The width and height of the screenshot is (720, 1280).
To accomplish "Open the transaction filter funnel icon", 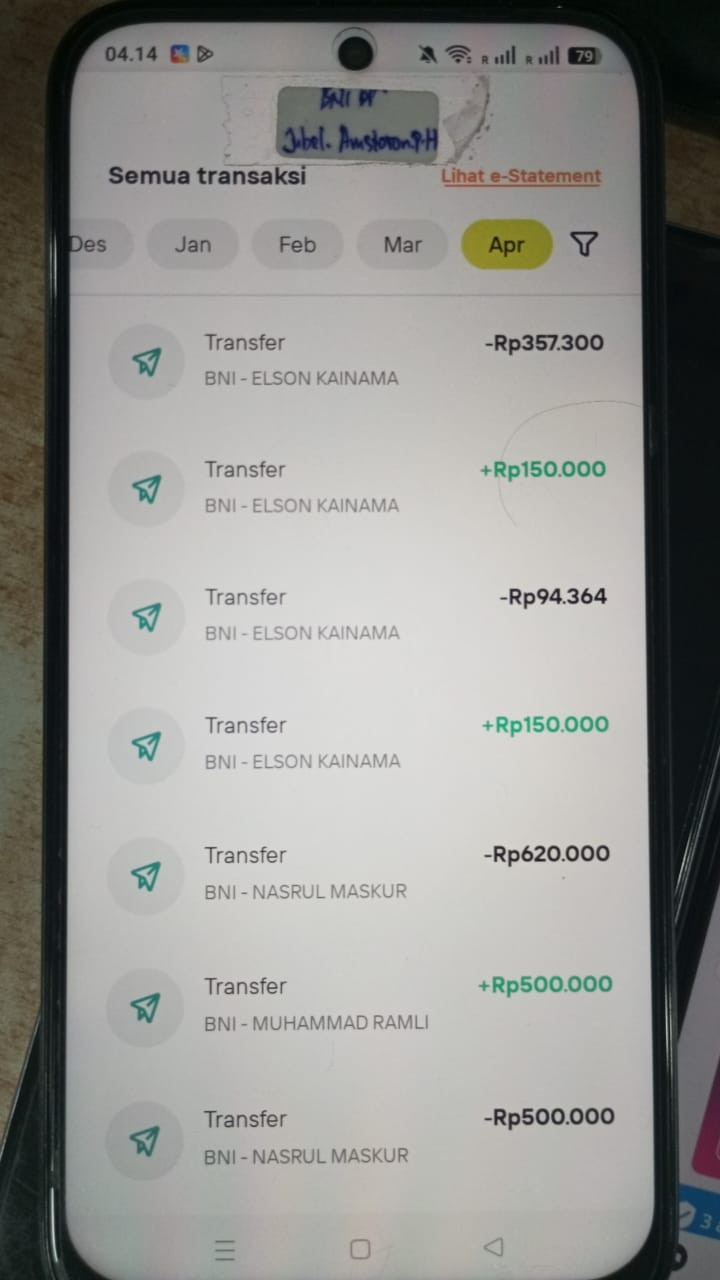I will click(584, 244).
